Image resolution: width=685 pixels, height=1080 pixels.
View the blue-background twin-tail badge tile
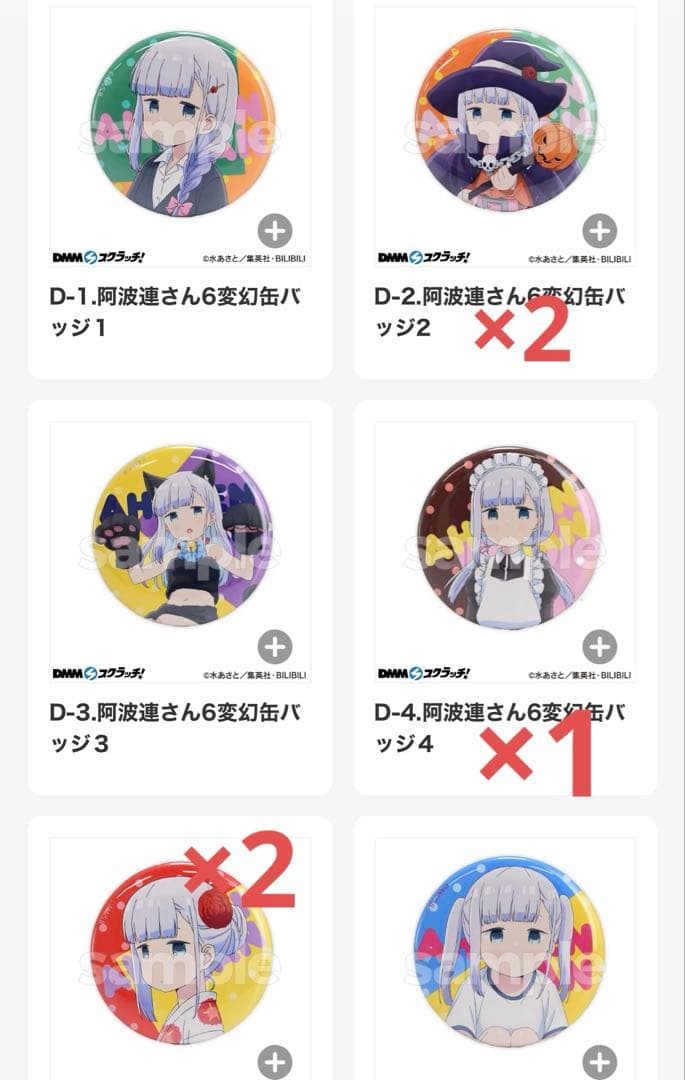[505, 950]
